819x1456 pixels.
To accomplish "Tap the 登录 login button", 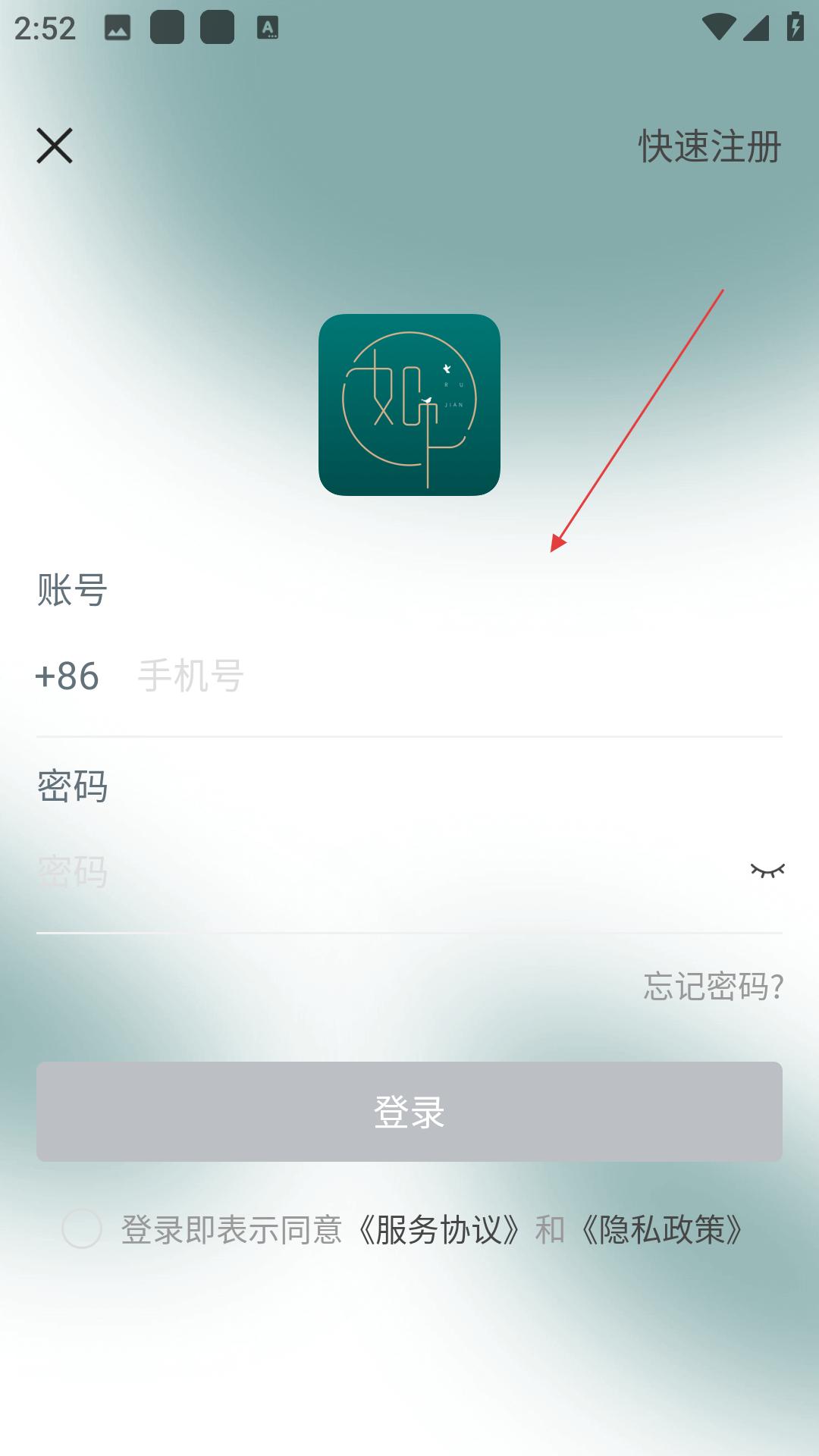I will (409, 1112).
